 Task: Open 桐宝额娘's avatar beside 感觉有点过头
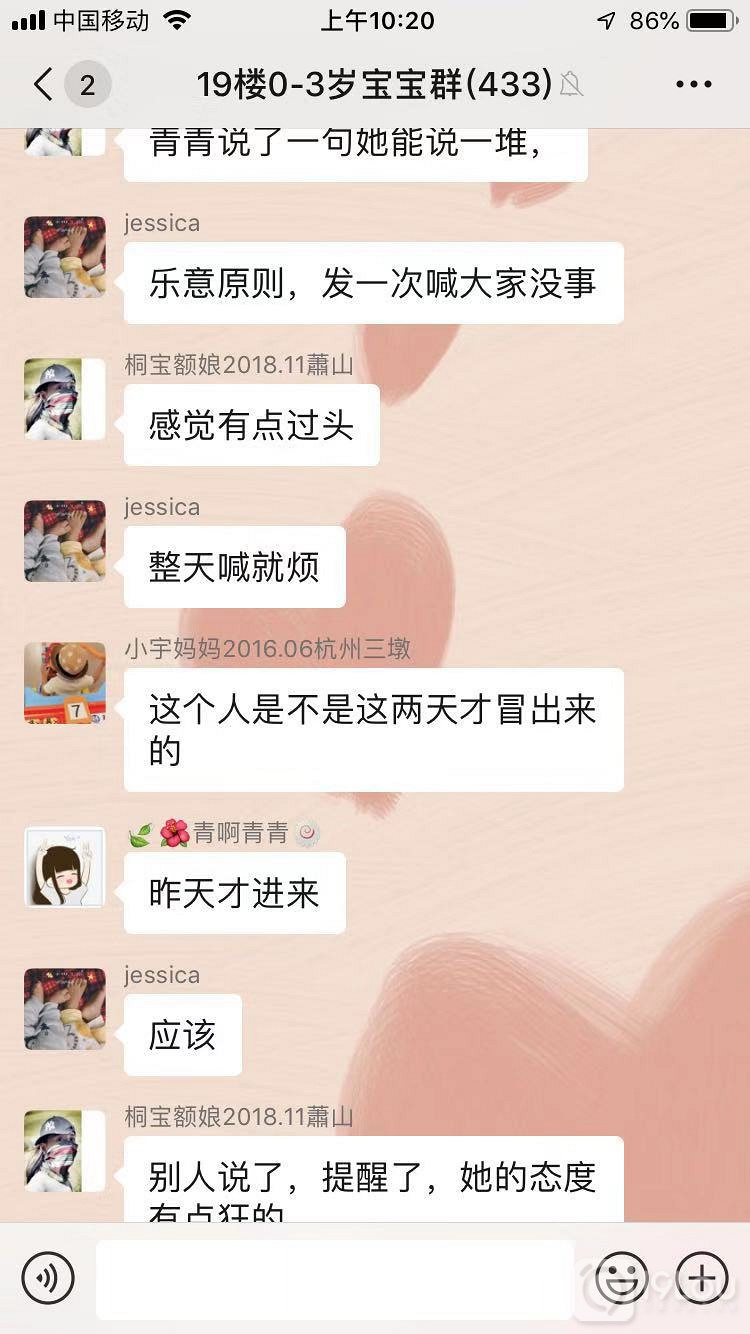click(x=65, y=399)
